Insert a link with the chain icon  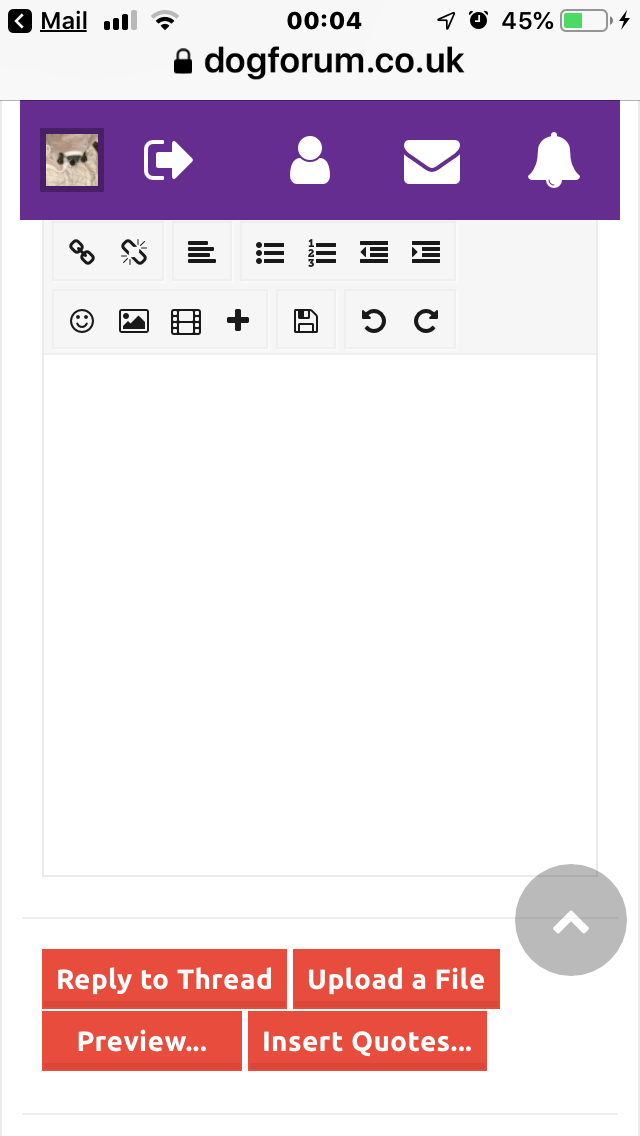tap(82, 252)
